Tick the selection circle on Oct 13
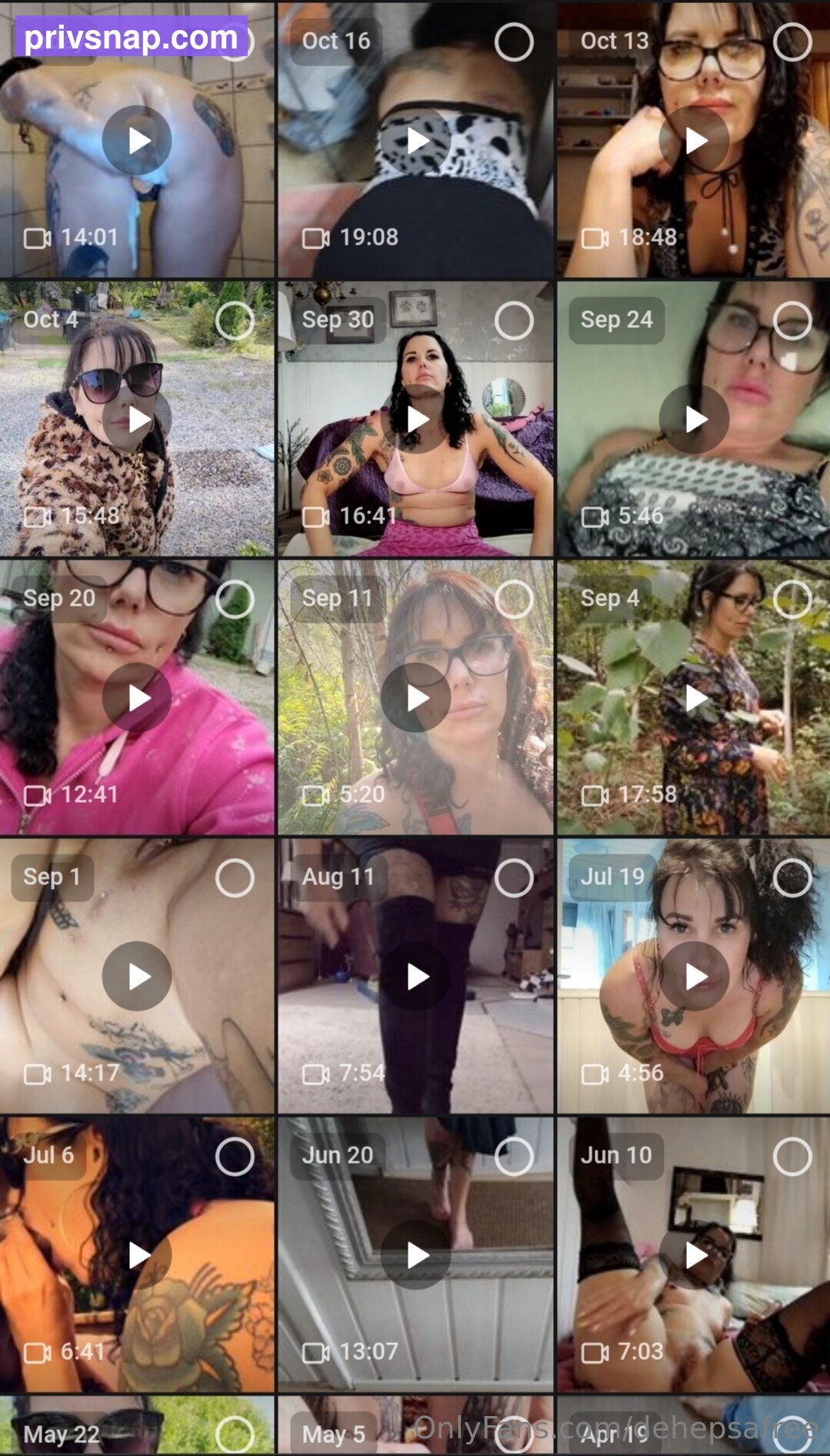 [x=792, y=42]
